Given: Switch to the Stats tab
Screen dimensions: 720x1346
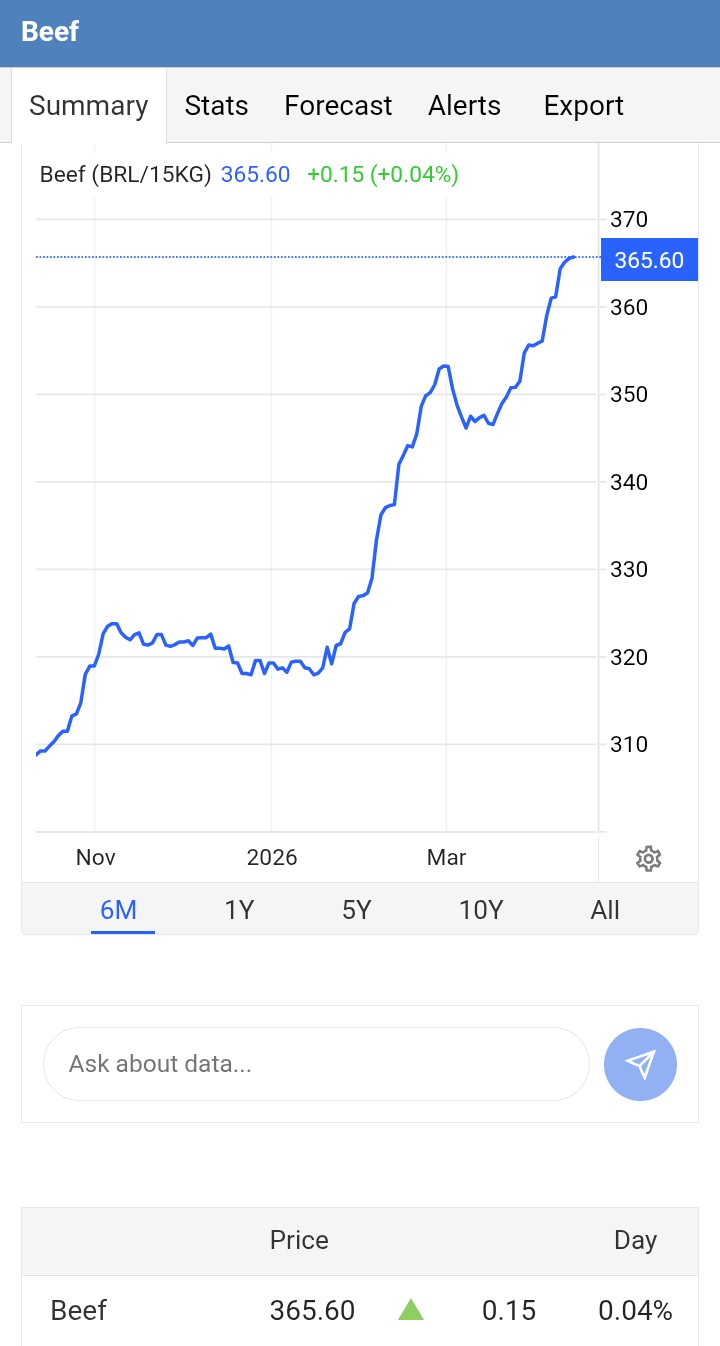Looking at the screenshot, I should (216, 106).
